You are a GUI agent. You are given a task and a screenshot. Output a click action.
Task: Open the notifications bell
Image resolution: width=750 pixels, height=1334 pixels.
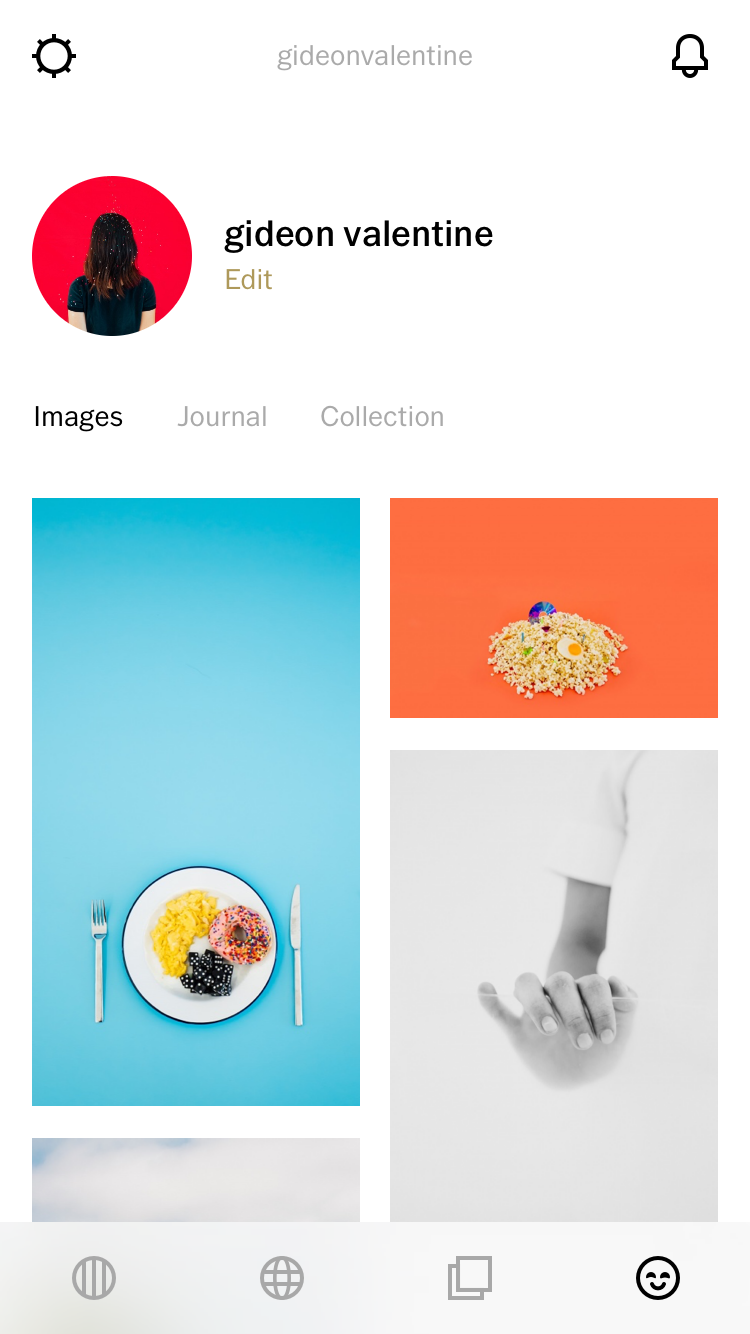coord(689,56)
